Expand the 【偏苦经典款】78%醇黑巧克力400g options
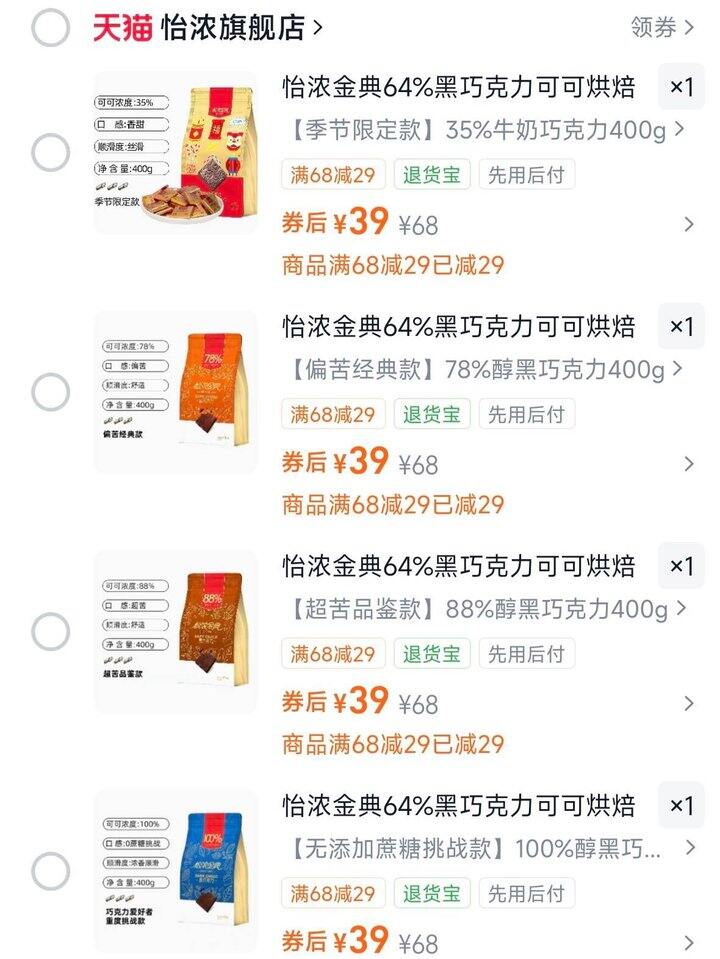Image resolution: width=720 pixels, height=959 pixels. pos(486,369)
